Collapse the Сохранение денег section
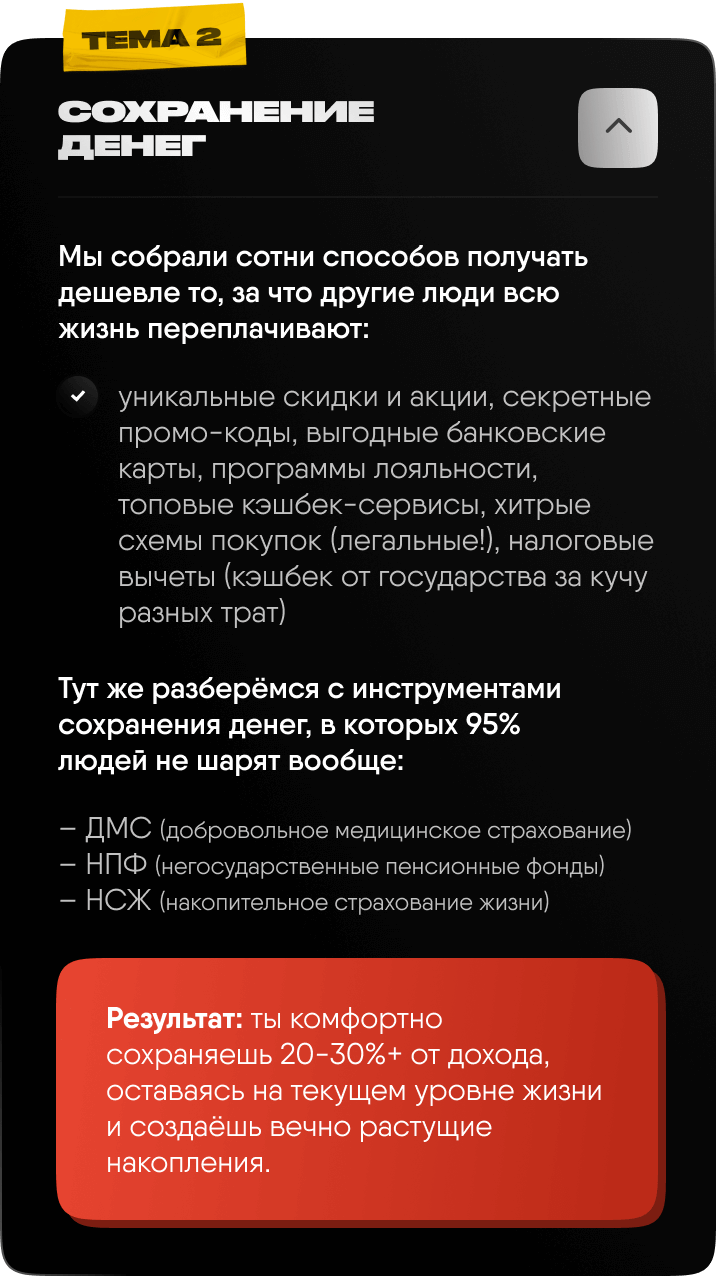The image size is (716, 1276). click(618, 127)
